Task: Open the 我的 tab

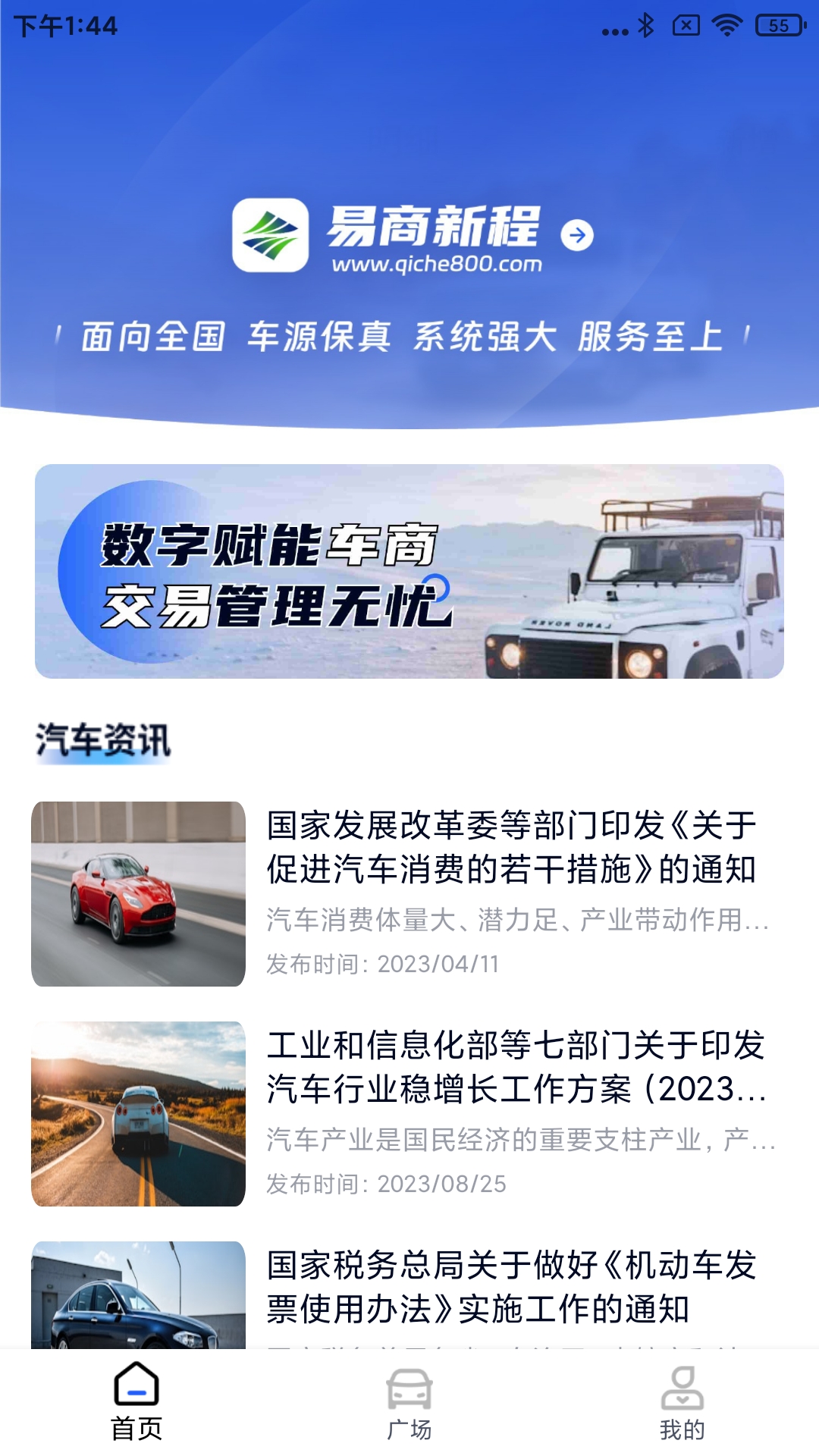Action: point(682,1426)
